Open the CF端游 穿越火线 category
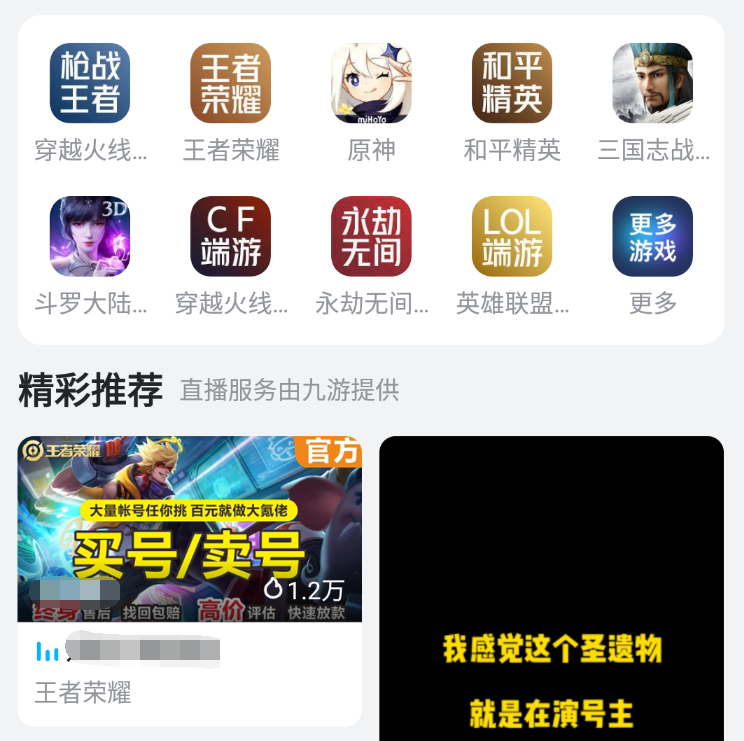Screen dimensions: 744x741 (x=231, y=237)
